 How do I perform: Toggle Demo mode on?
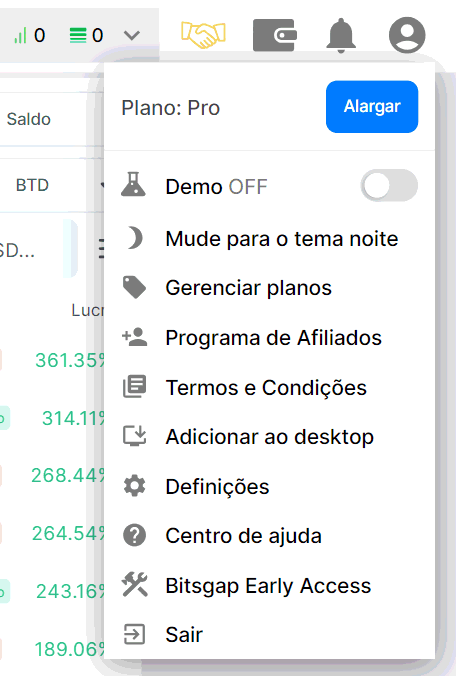click(x=389, y=186)
